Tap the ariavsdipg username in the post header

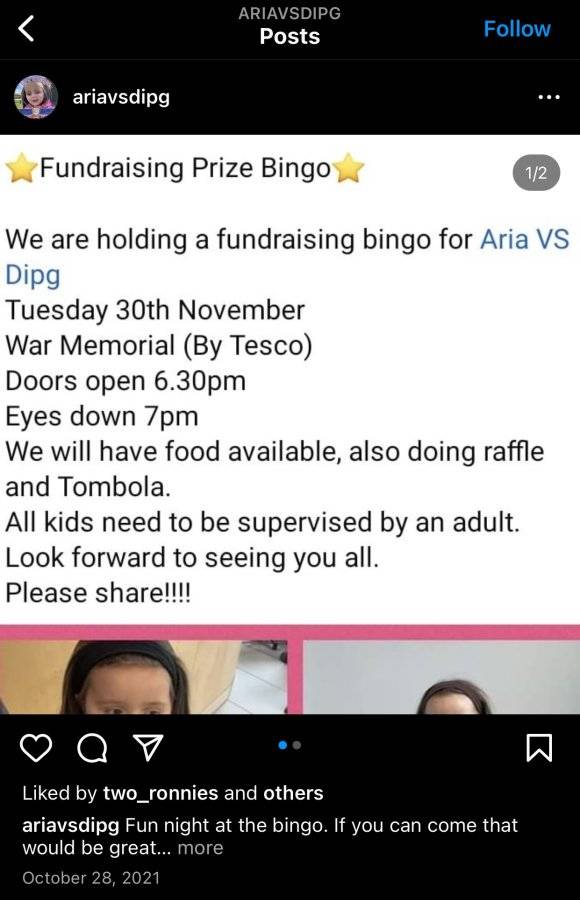tap(121, 96)
